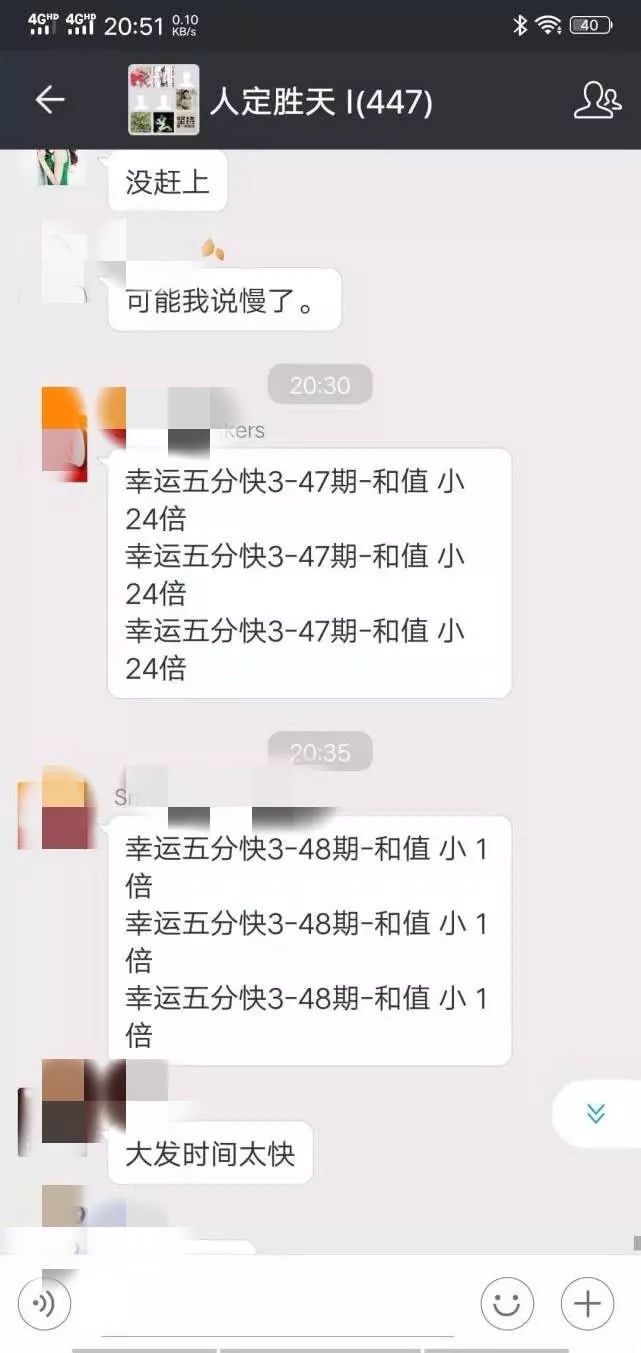Open the emoji picker

tap(507, 1304)
